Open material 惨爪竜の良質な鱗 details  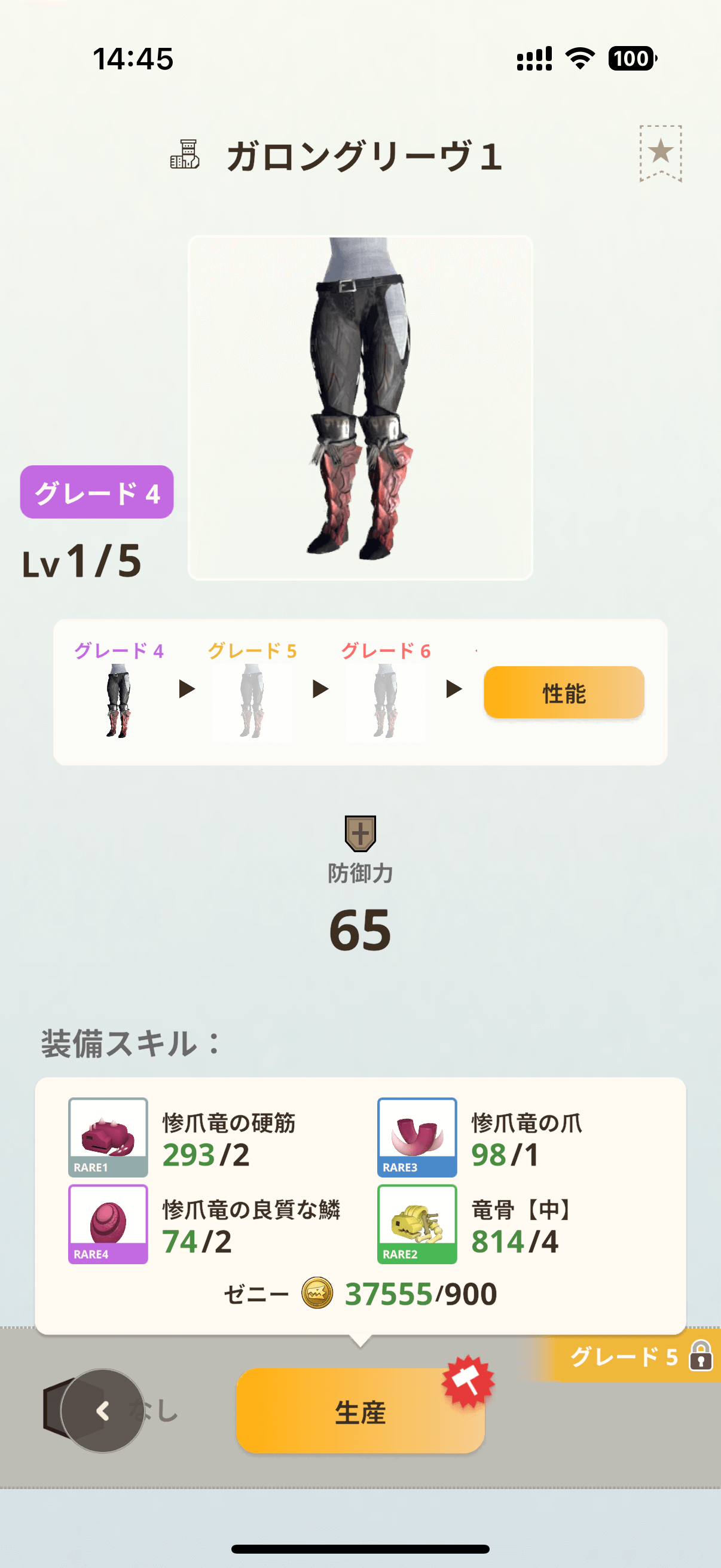pyautogui.click(x=108, y=1224)
